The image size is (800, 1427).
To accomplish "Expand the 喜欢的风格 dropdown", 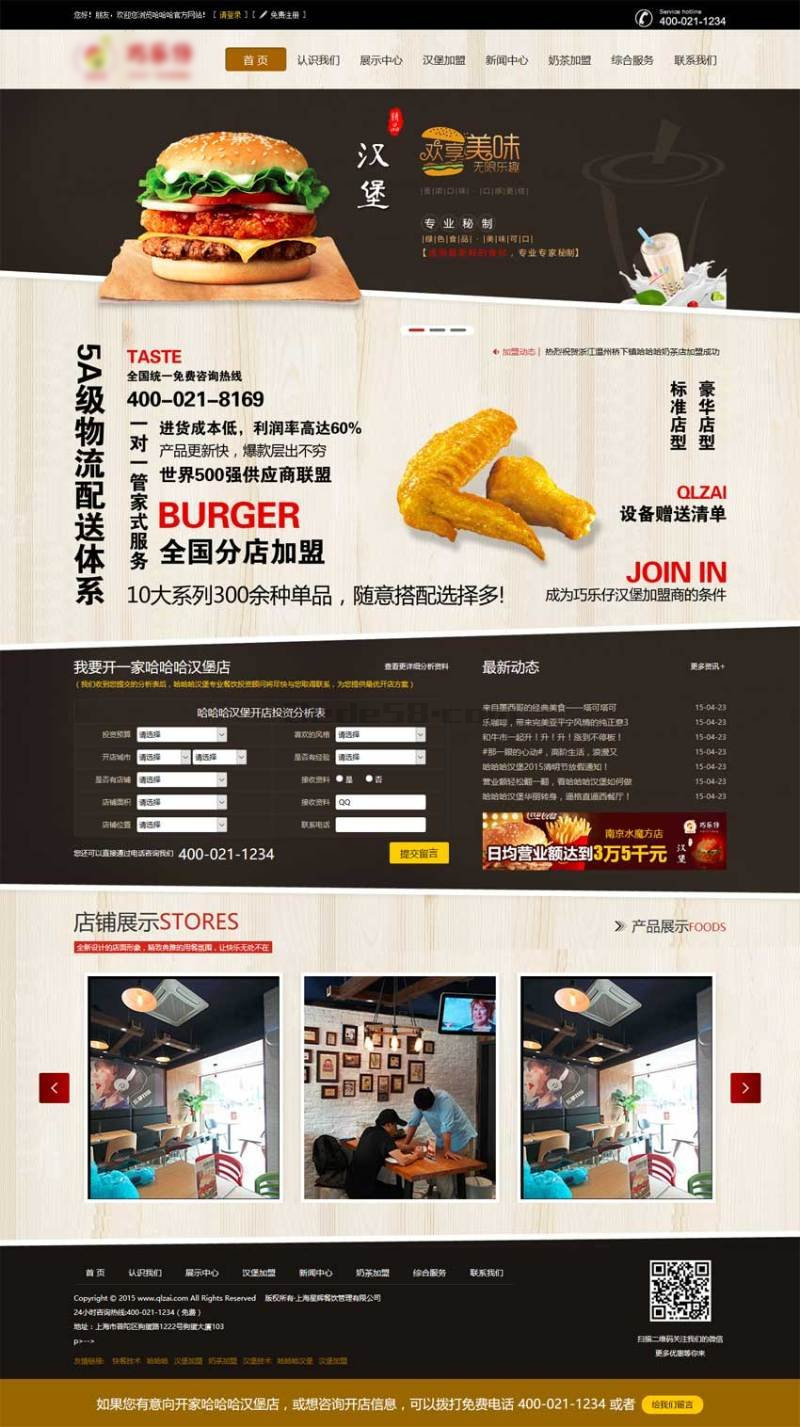I will point(380,734).
